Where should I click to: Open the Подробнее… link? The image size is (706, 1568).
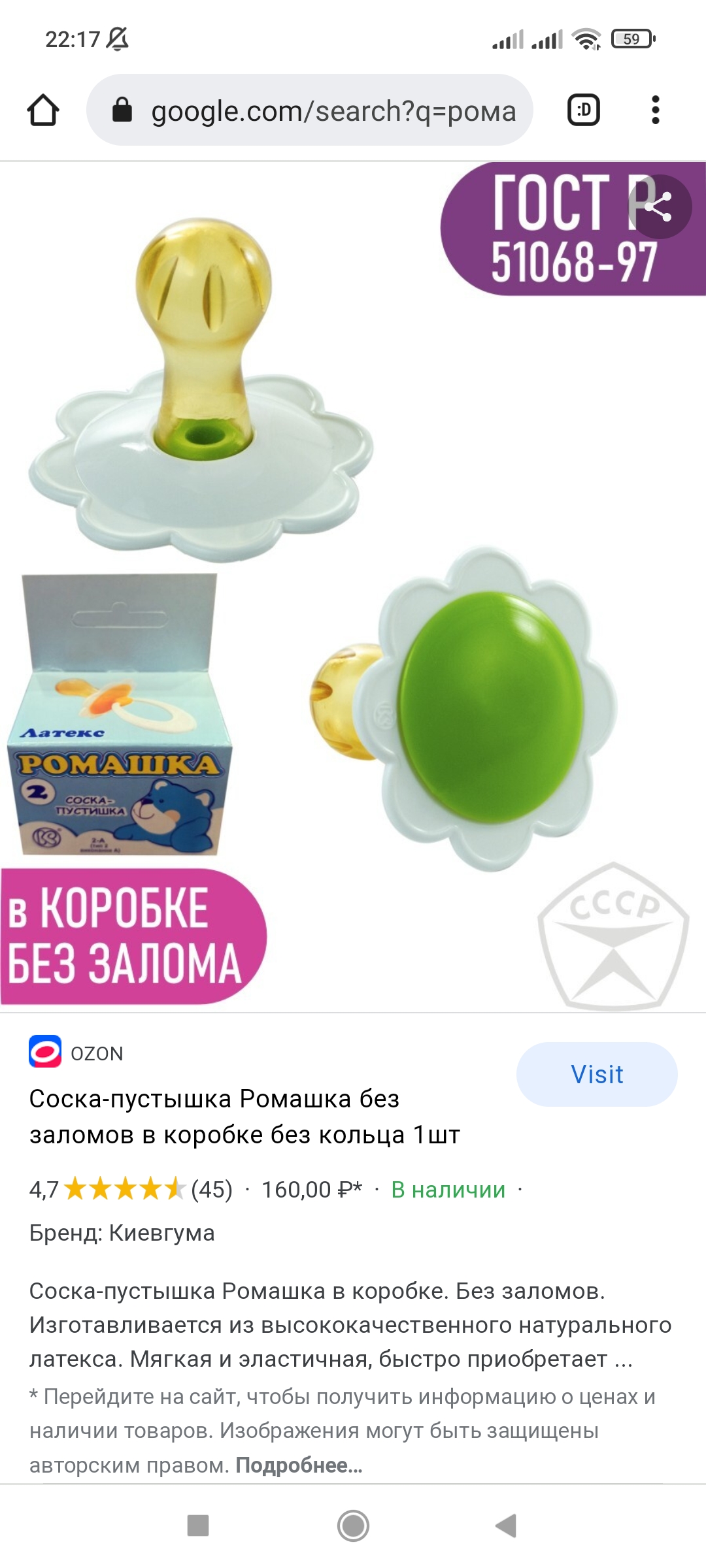point(299,1465)
